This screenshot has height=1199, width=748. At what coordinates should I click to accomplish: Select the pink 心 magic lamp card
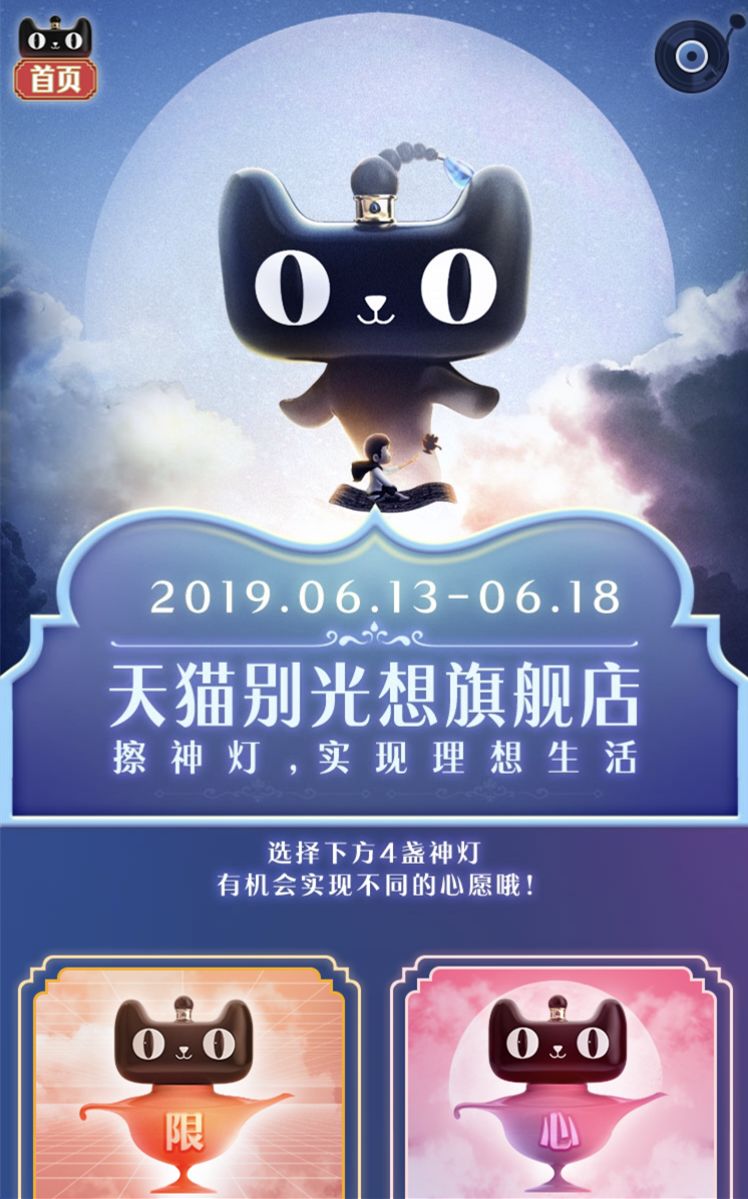coord(559,1082)
